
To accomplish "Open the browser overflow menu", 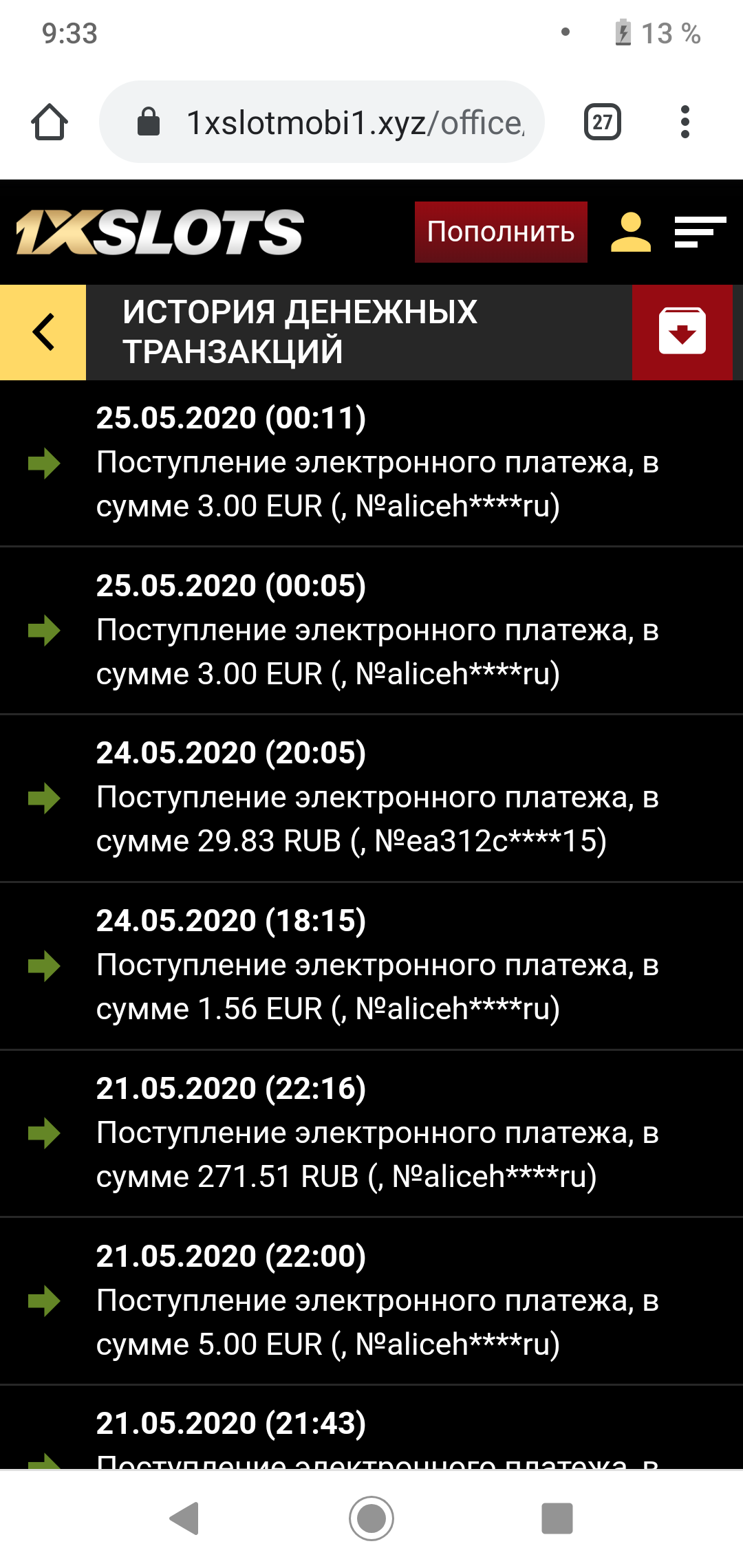I will (685, 122).
